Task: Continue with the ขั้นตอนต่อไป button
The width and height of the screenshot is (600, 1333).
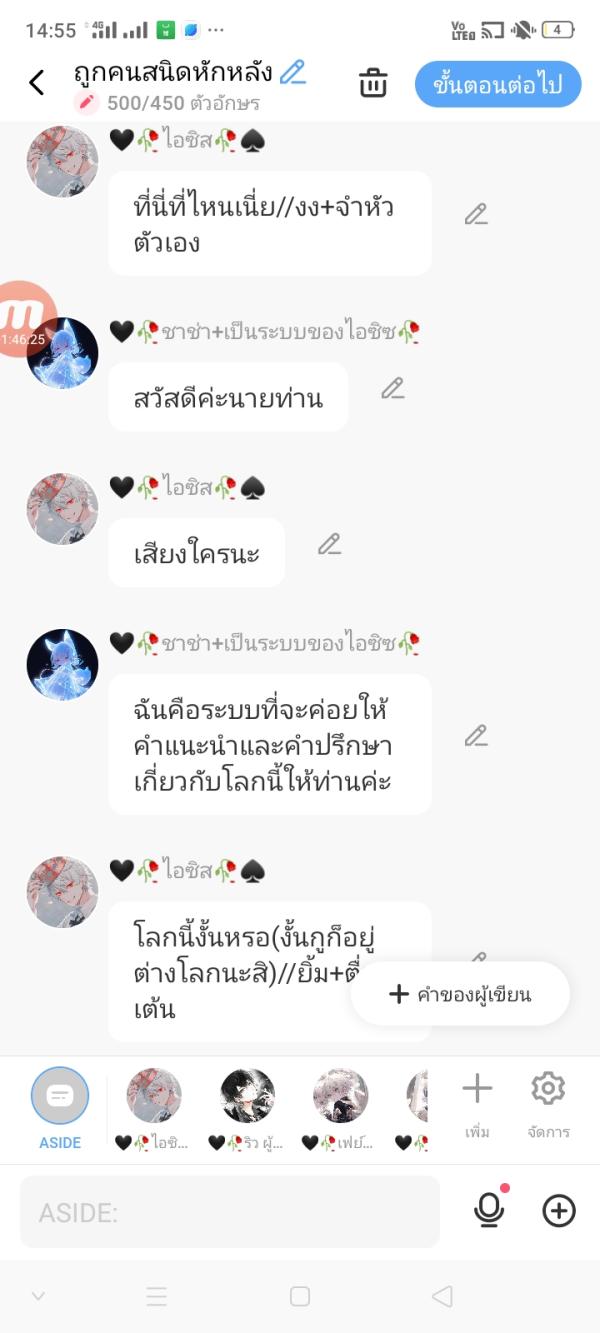Action: (x=497, y=84)
